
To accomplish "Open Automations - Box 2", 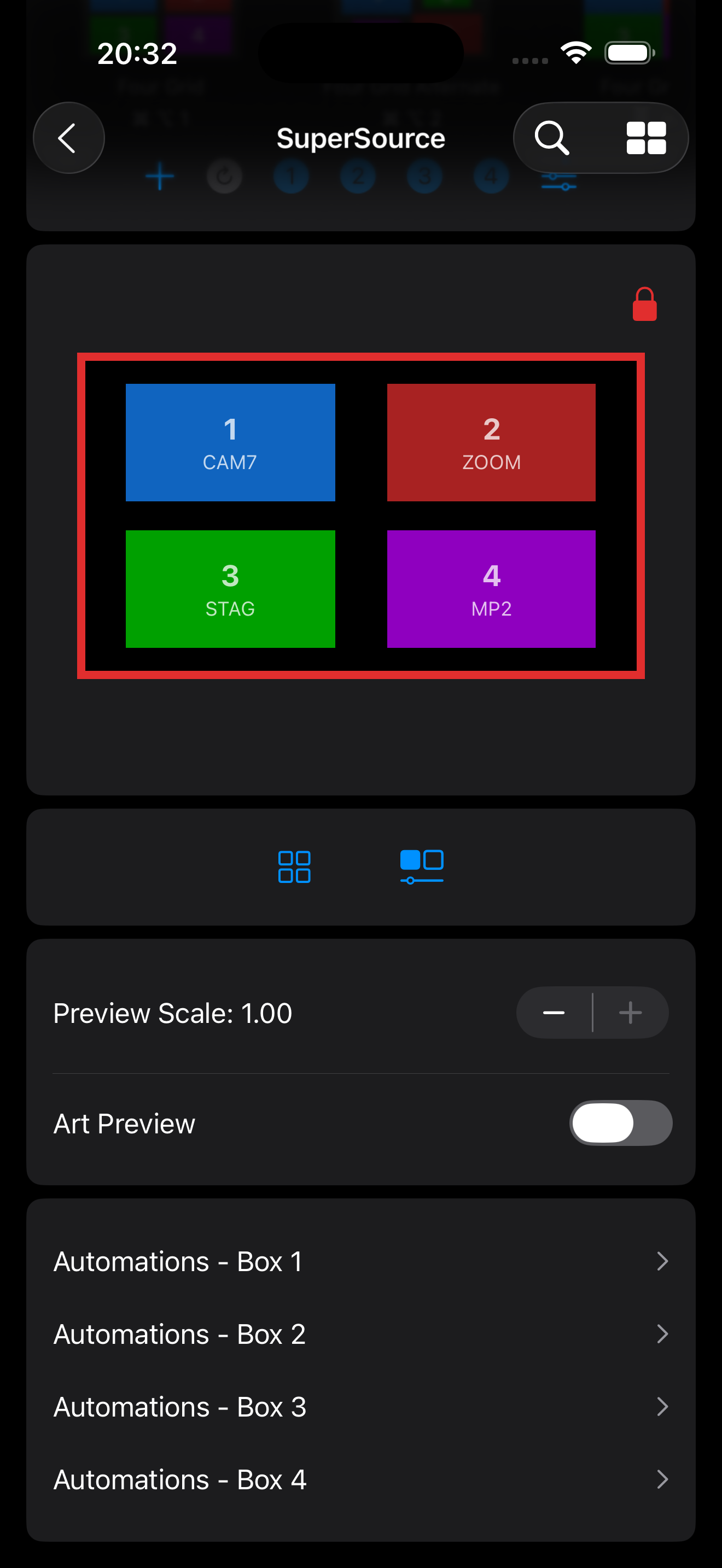I will point(360,1334).
